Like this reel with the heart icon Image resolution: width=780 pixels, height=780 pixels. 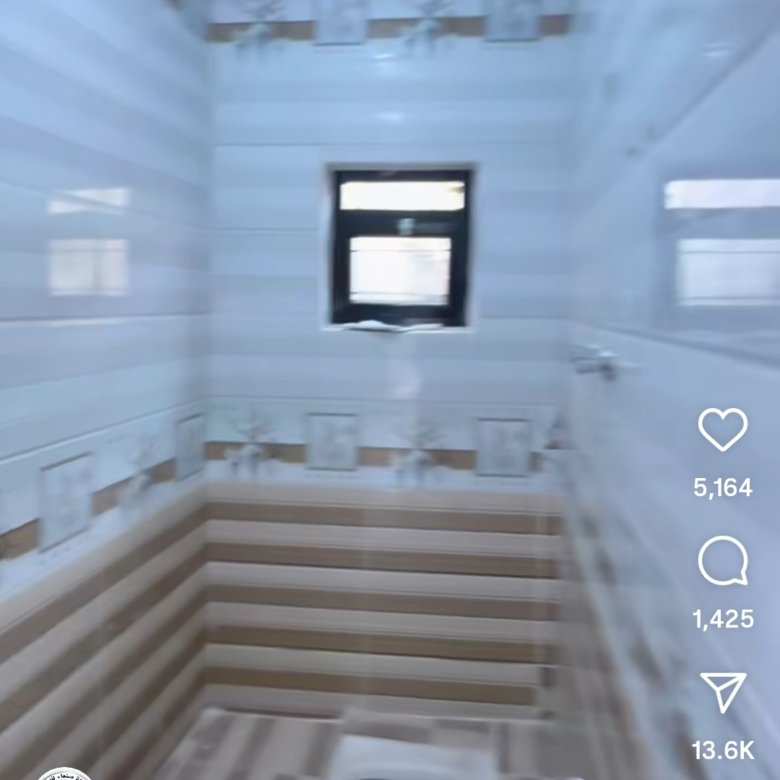click(722, 430)
